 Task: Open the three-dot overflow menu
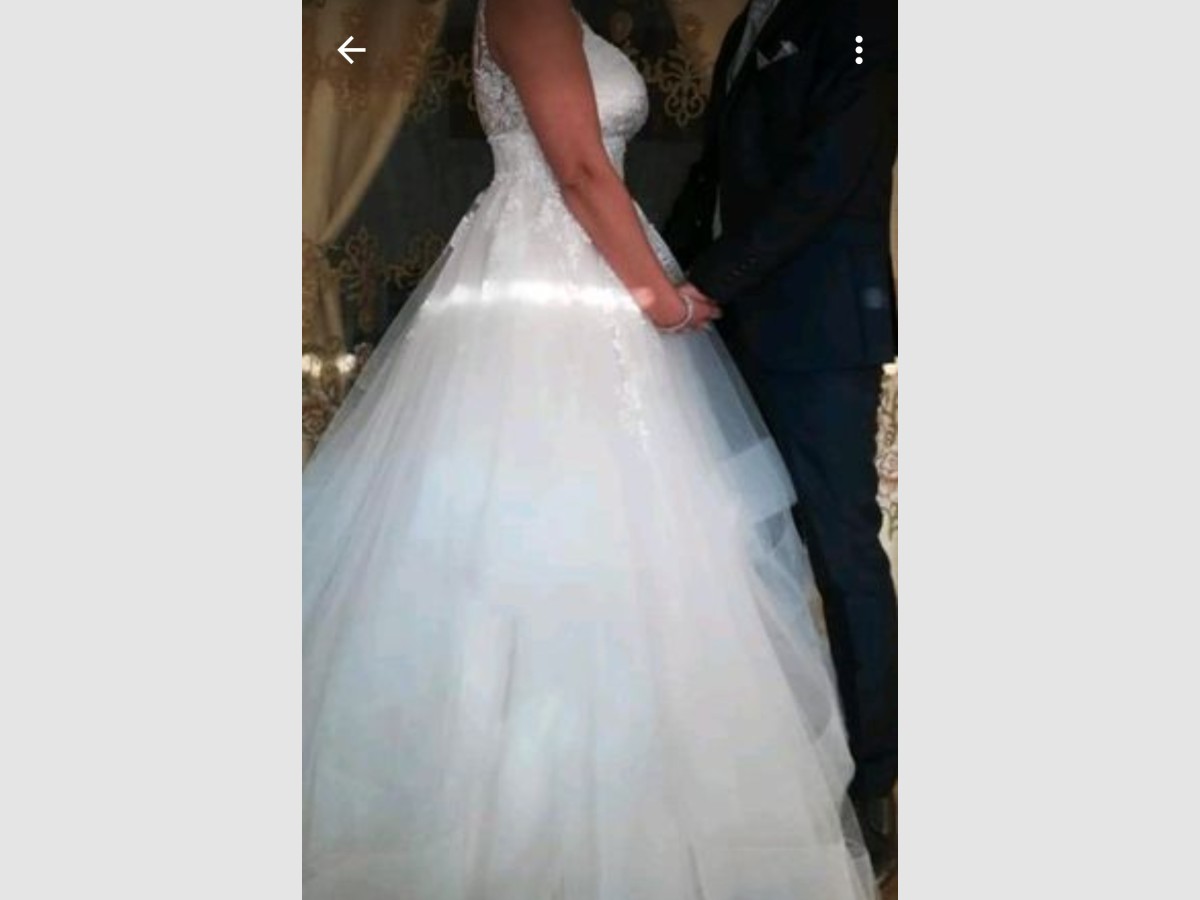point(859,50)
